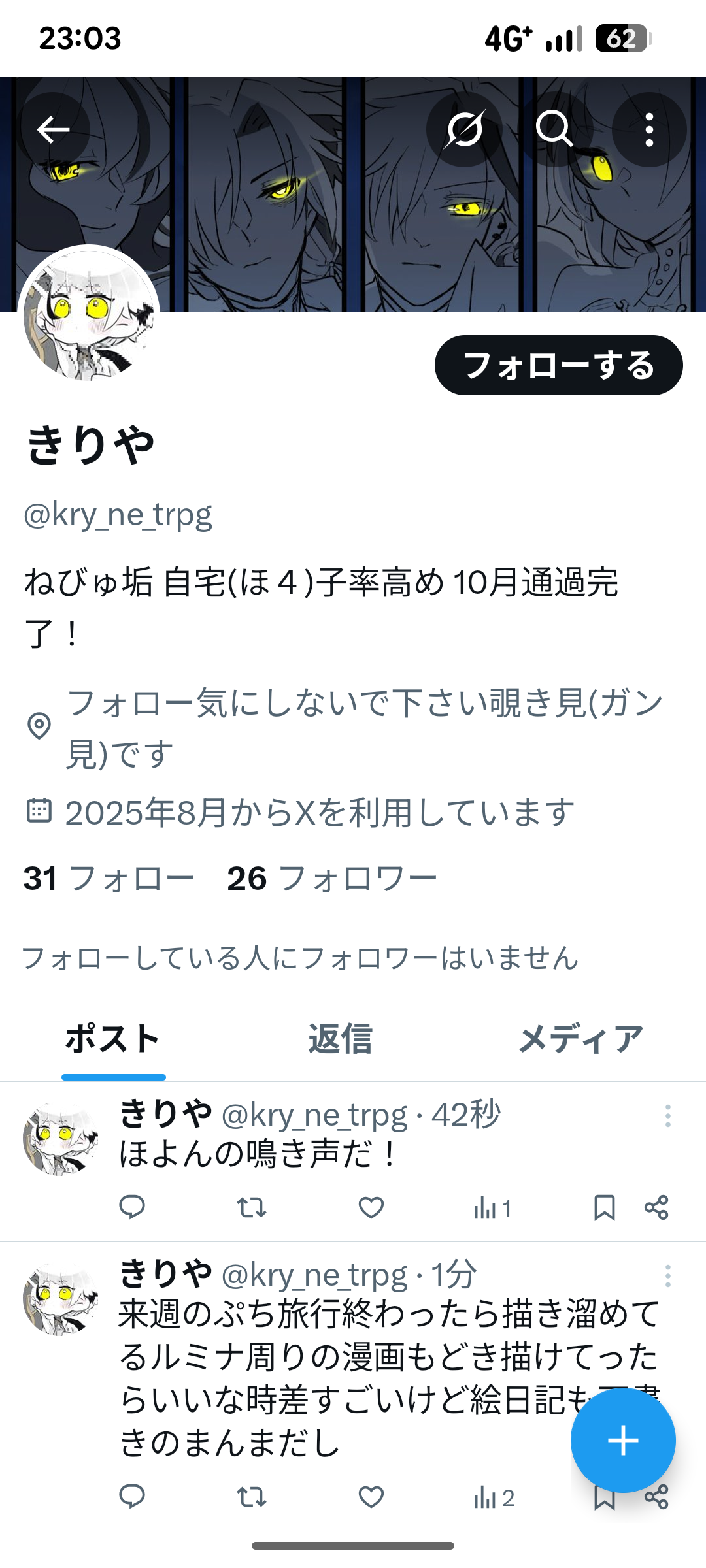Screen dimensions: 706x1568
Task: Switch to the 返信 tab
Action: coord(340,1039)
